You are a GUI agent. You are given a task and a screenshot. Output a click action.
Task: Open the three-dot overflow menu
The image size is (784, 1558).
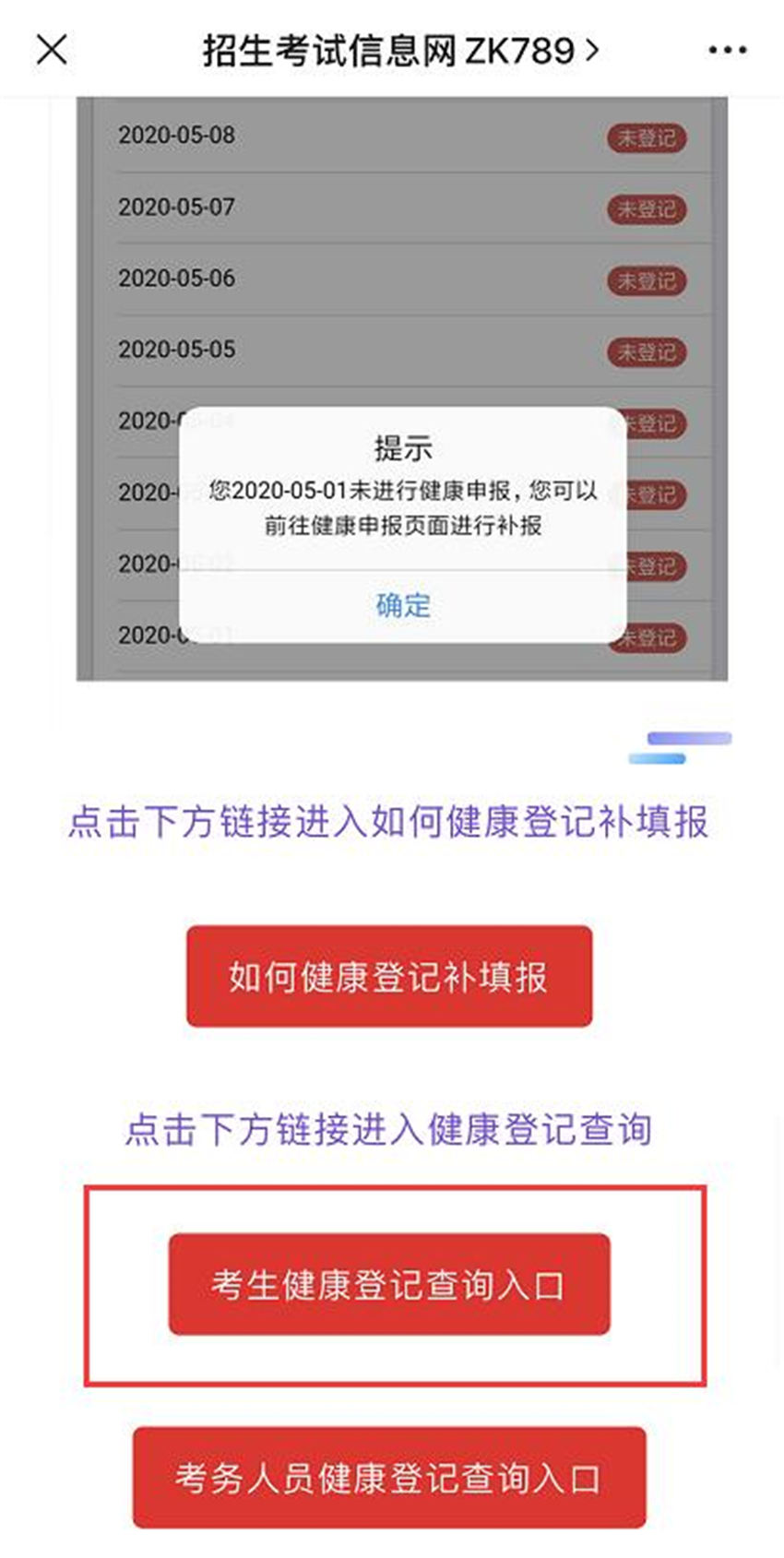[727, 50]
